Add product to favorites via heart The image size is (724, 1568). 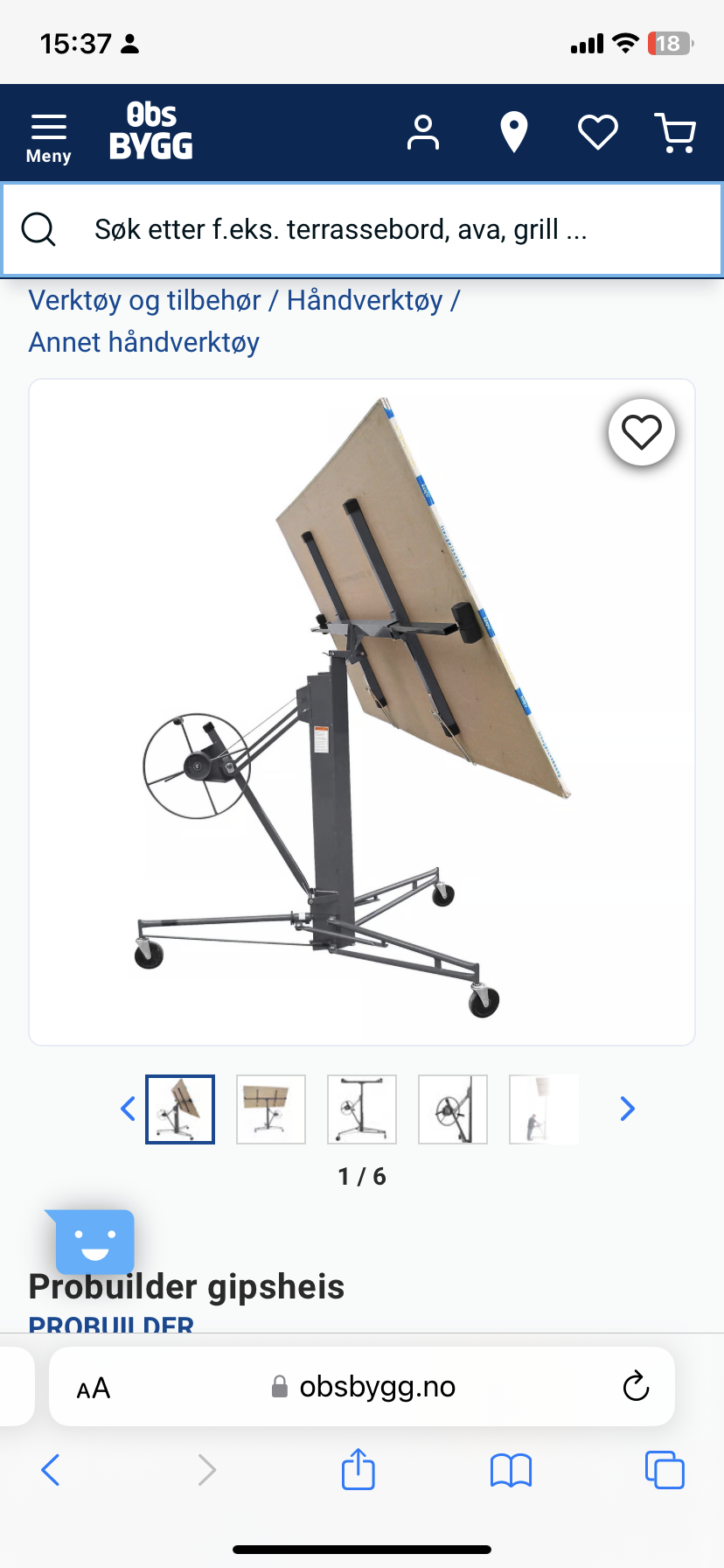642,432
